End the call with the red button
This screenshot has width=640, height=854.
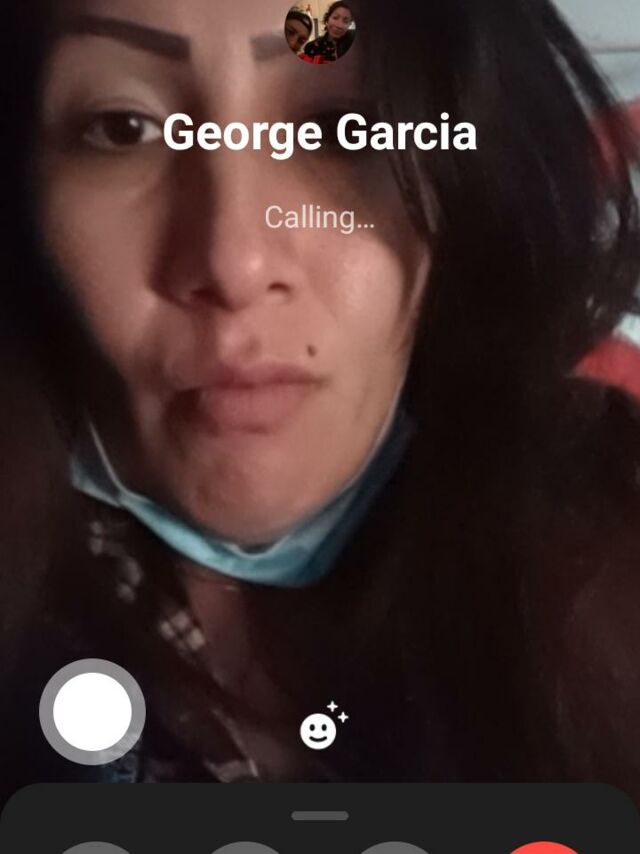(545, 847)
